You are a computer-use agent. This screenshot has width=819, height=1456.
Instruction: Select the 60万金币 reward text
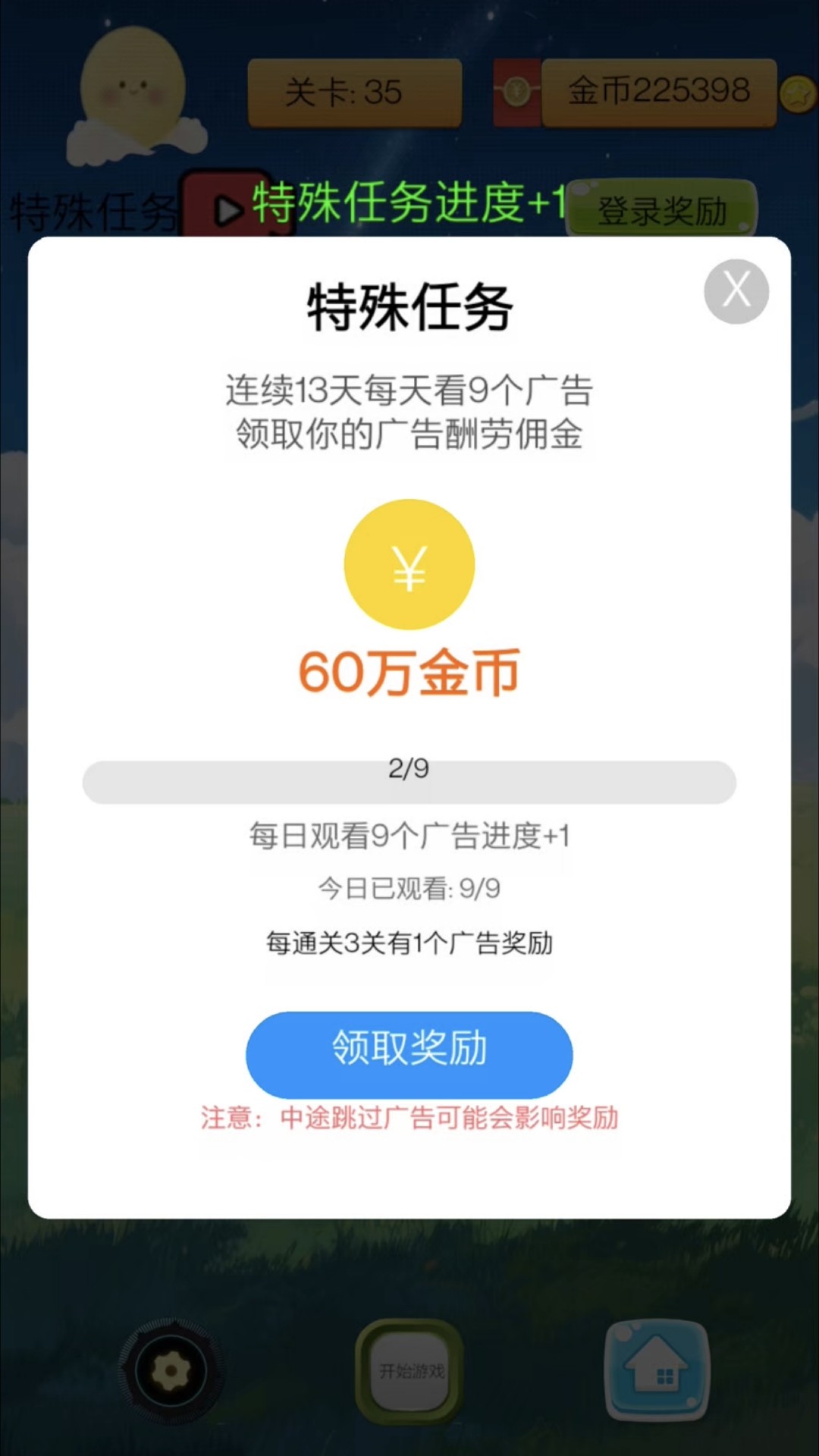point(409,673)
